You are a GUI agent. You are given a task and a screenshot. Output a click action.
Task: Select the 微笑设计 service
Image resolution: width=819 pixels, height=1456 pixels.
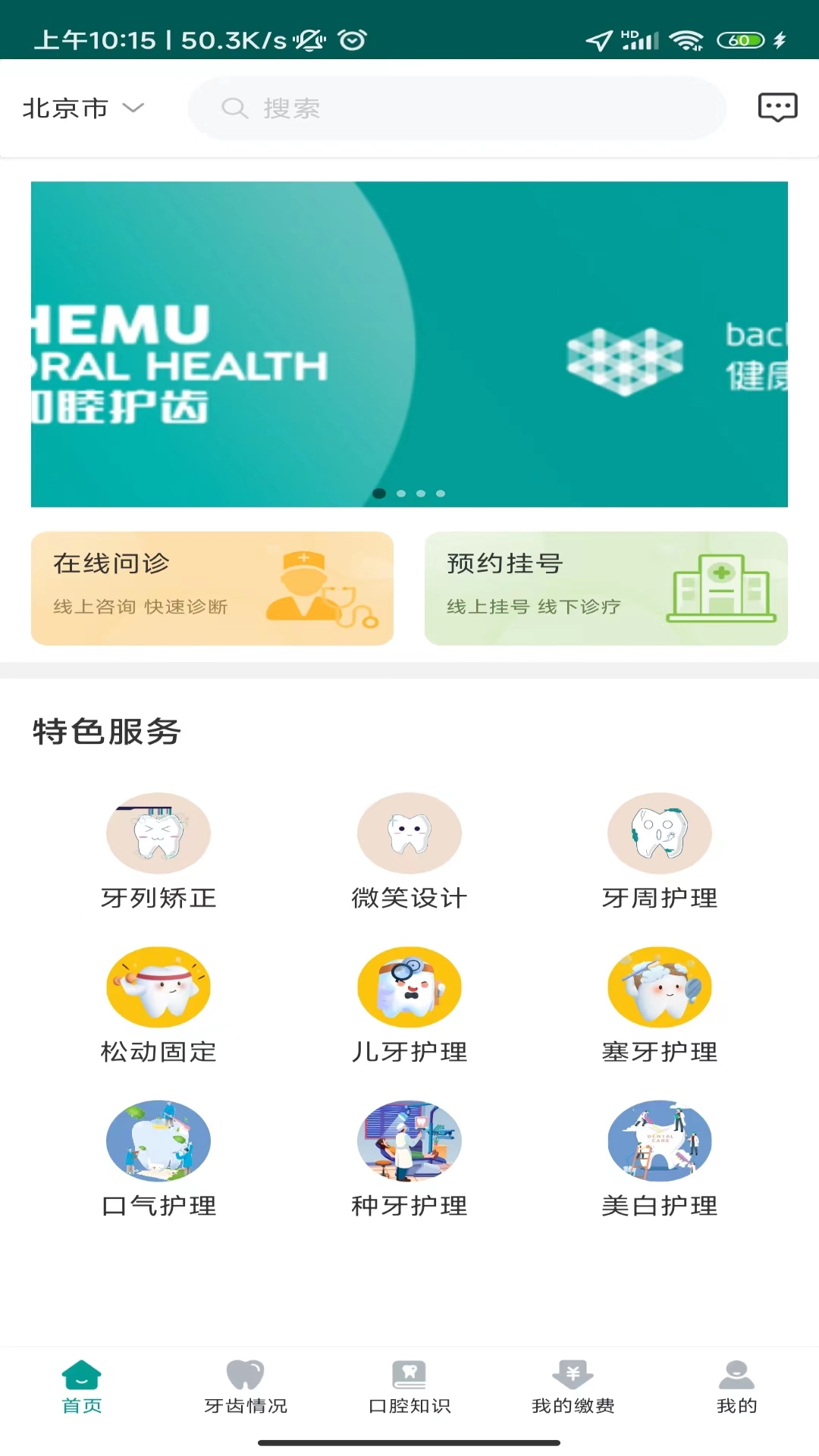(x=409, y=851)
